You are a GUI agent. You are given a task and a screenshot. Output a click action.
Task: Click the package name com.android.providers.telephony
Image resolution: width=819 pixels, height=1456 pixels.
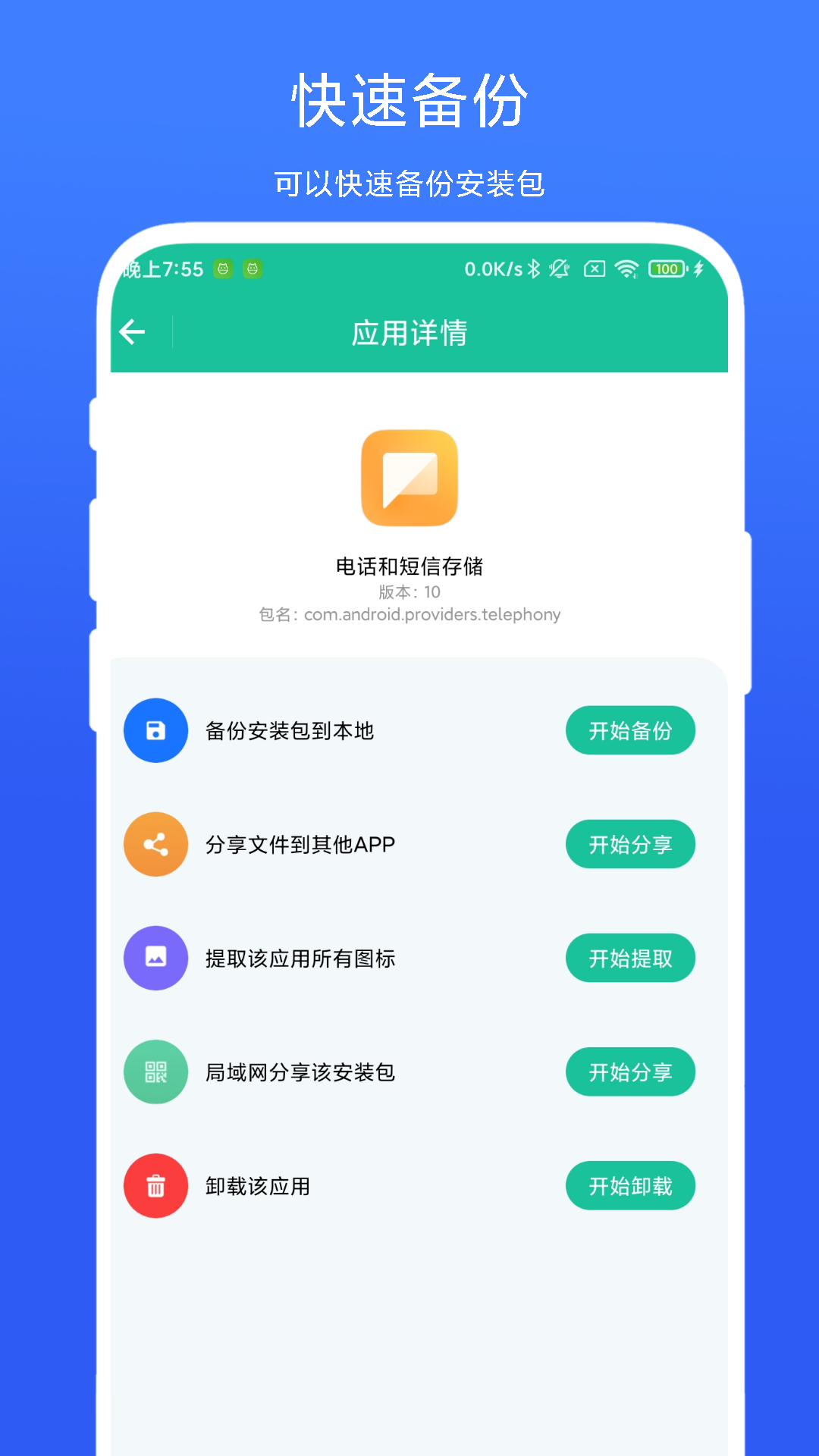409,615
